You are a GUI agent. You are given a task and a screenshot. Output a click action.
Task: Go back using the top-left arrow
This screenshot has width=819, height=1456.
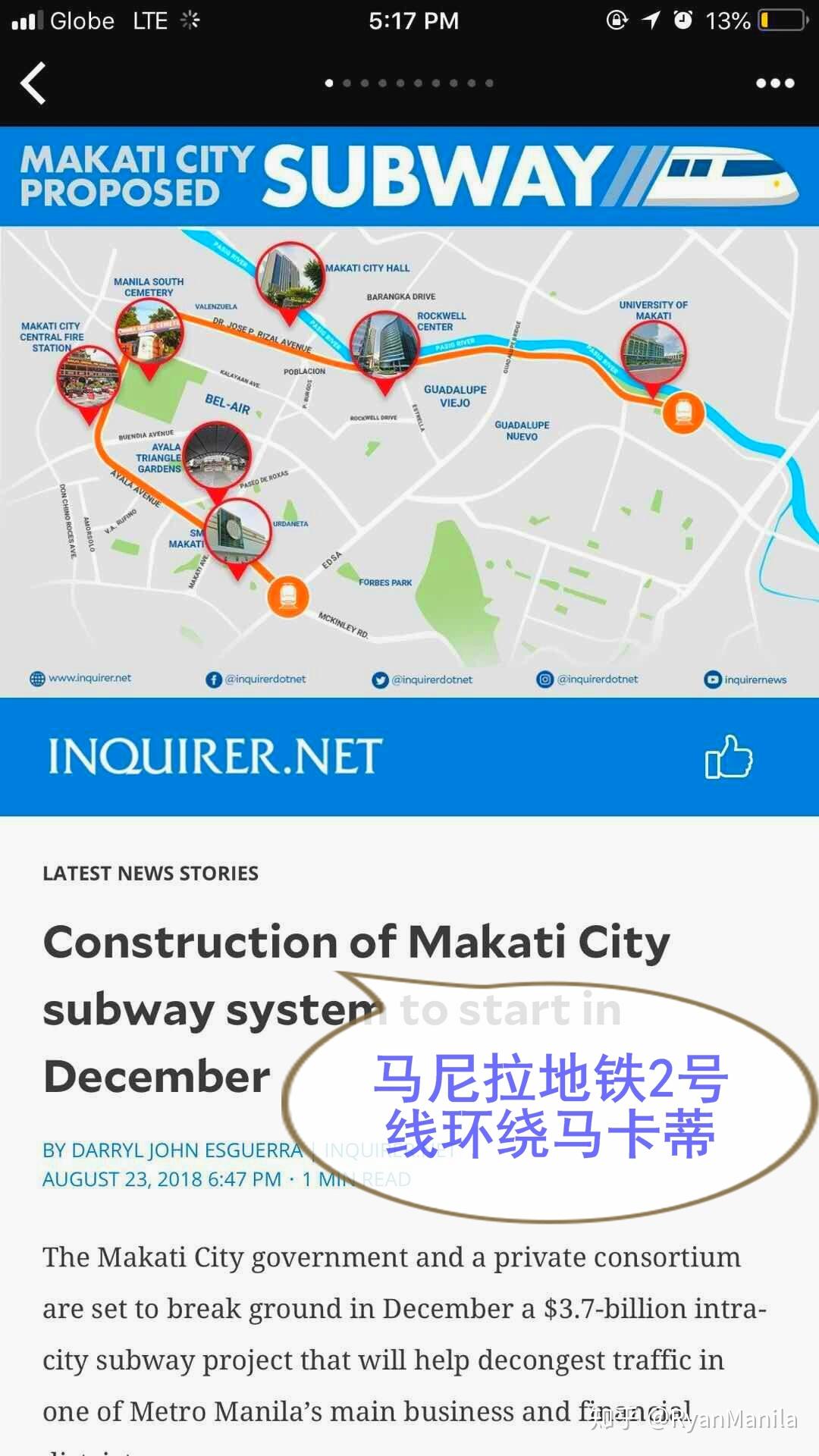(x=33, y=83)
